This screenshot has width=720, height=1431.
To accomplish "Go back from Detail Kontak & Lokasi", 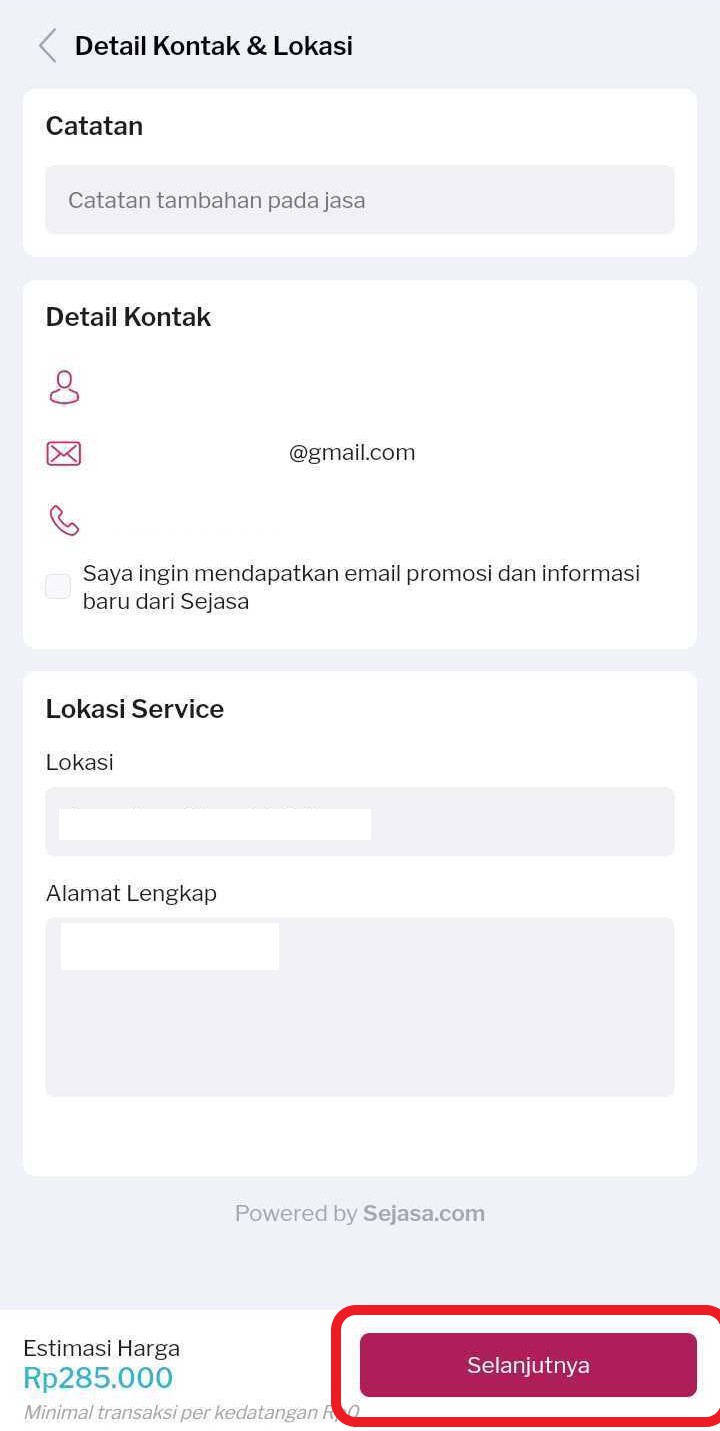I will click(47, 46).
